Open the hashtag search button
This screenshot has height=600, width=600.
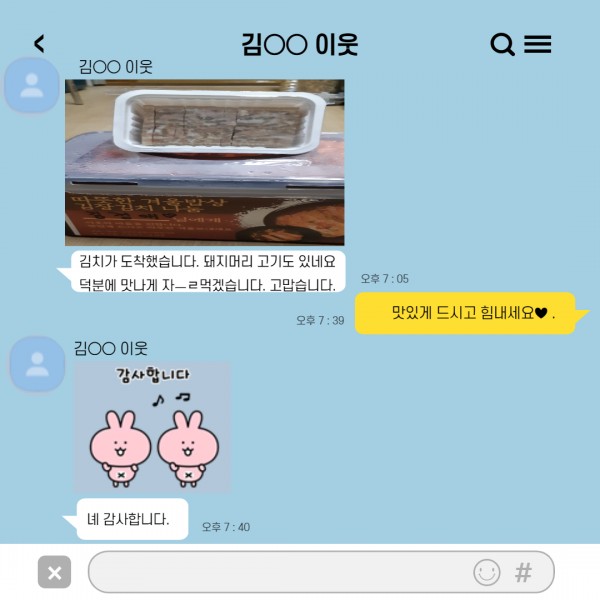[x=523, y=572]
